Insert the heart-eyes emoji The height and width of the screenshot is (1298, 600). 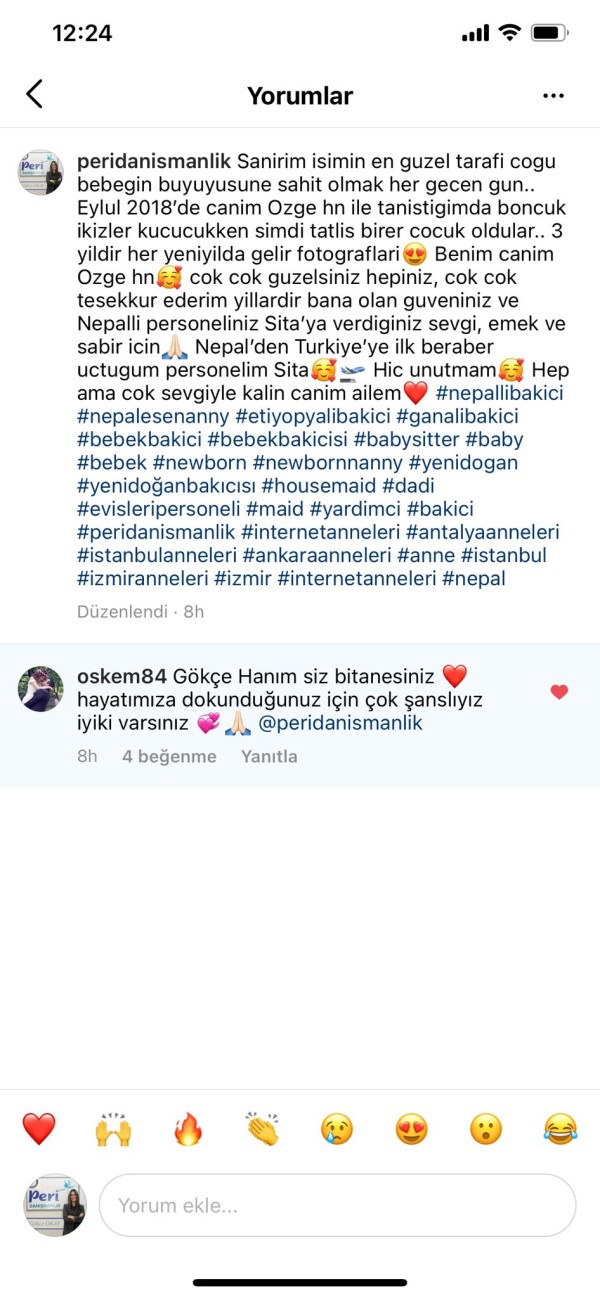pos(411,1129)
